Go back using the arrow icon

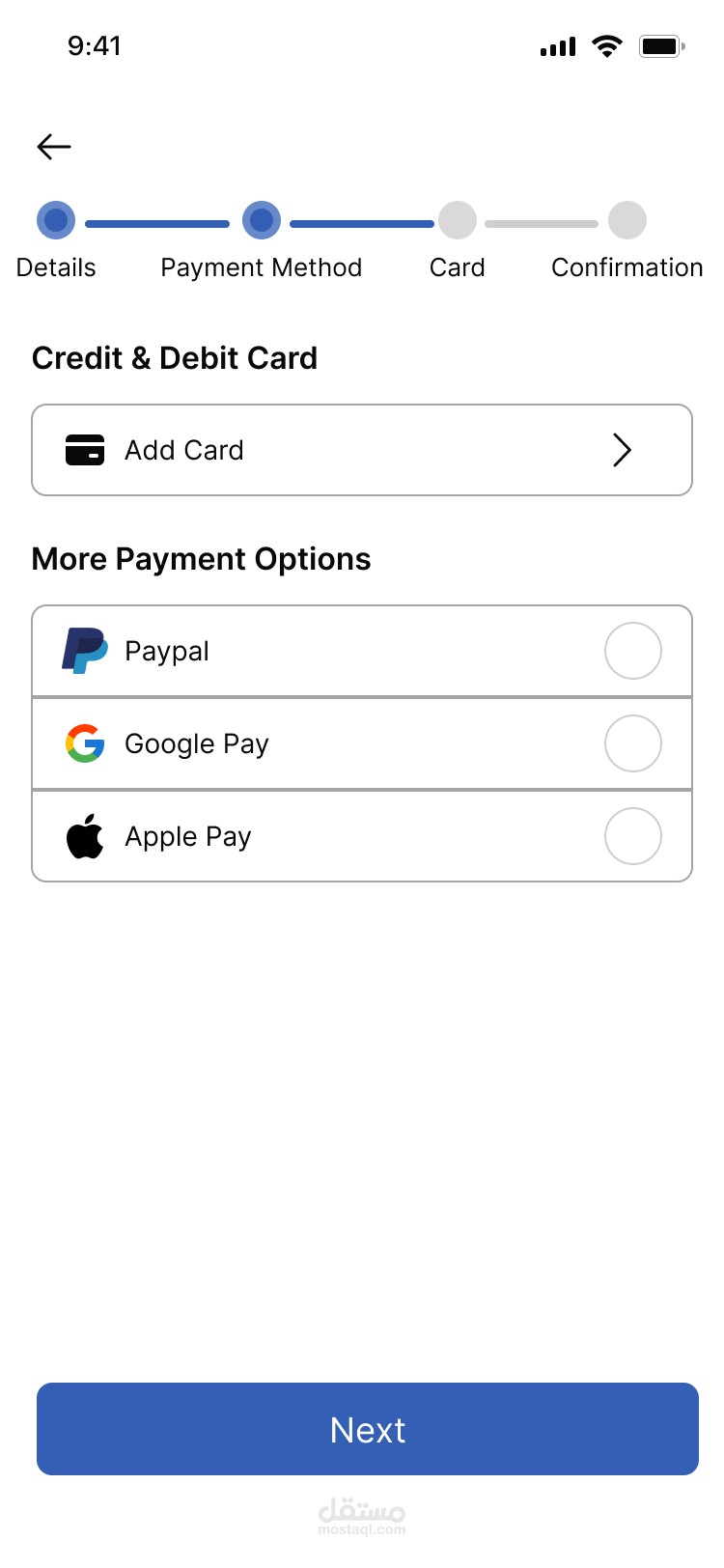54,147
